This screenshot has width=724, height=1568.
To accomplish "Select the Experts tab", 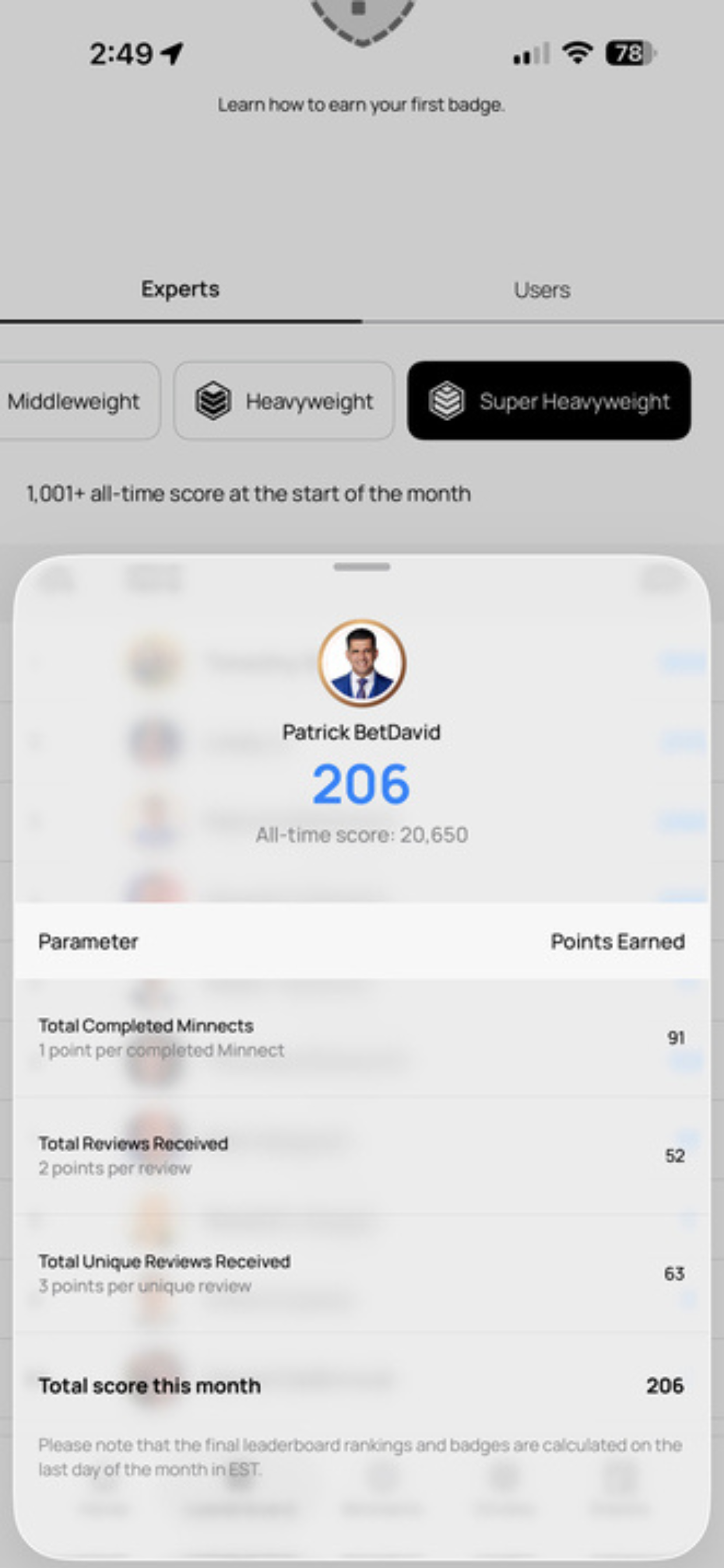I will pos(180,289).
